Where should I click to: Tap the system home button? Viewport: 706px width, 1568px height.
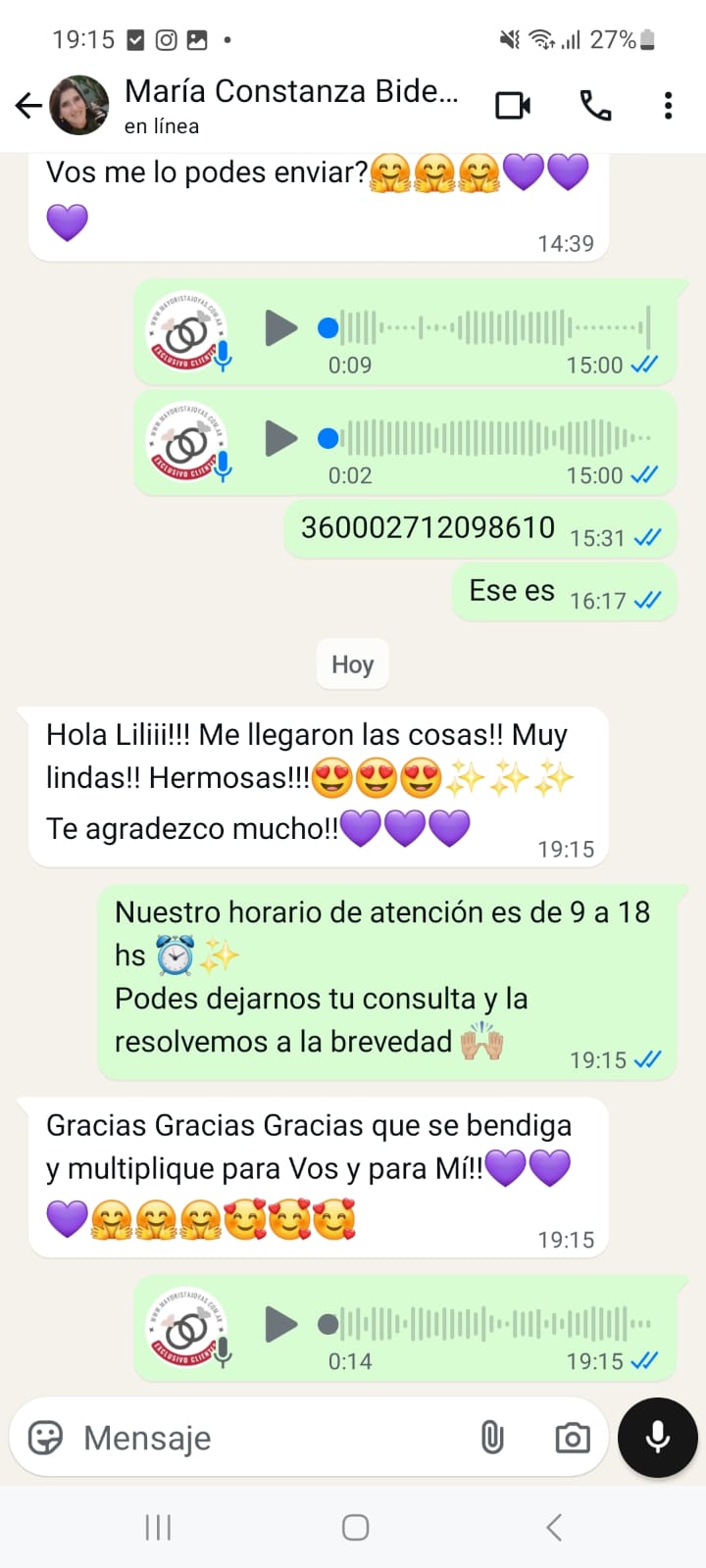coord(355,1527)
